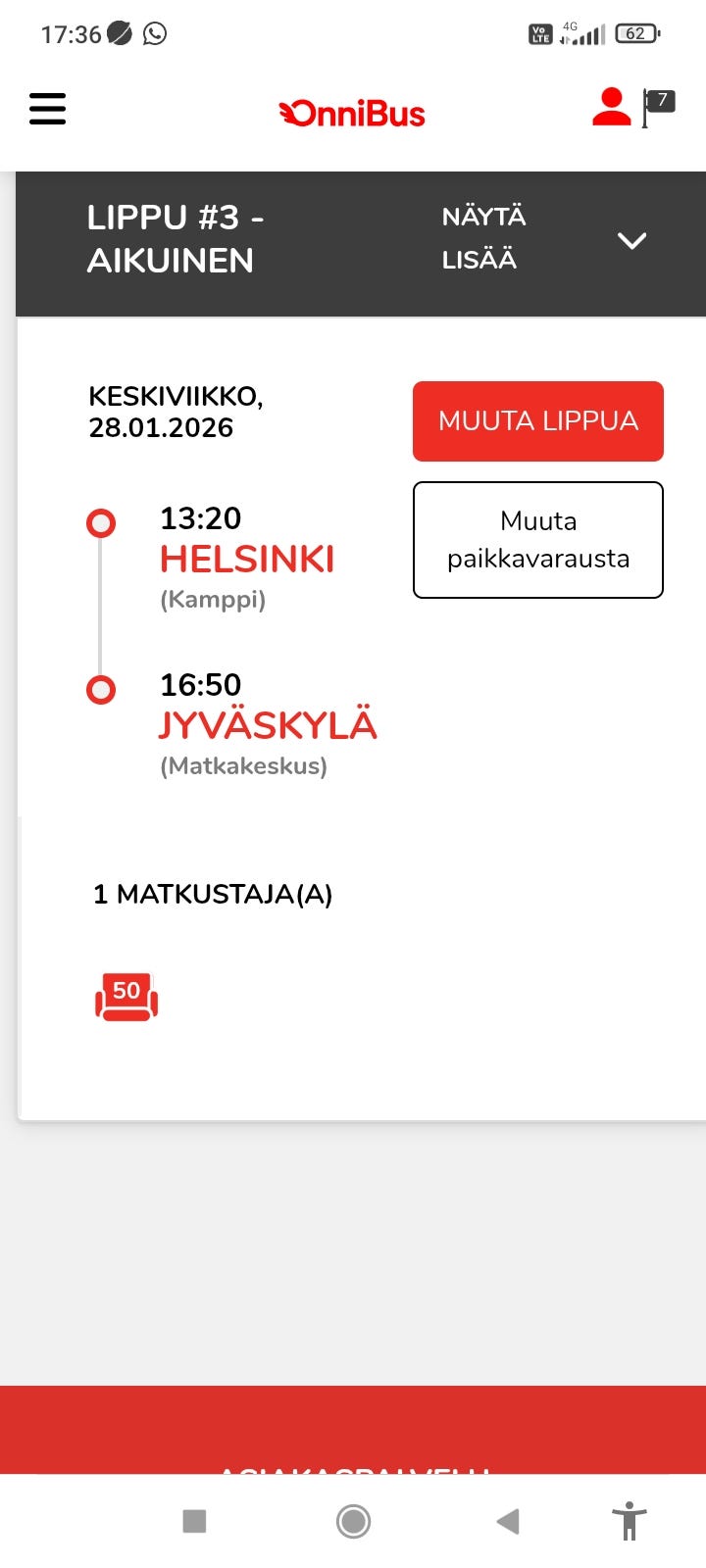
Task: Select the 1 MATKUSTAJA(A) section
Action: pos(212,895)
